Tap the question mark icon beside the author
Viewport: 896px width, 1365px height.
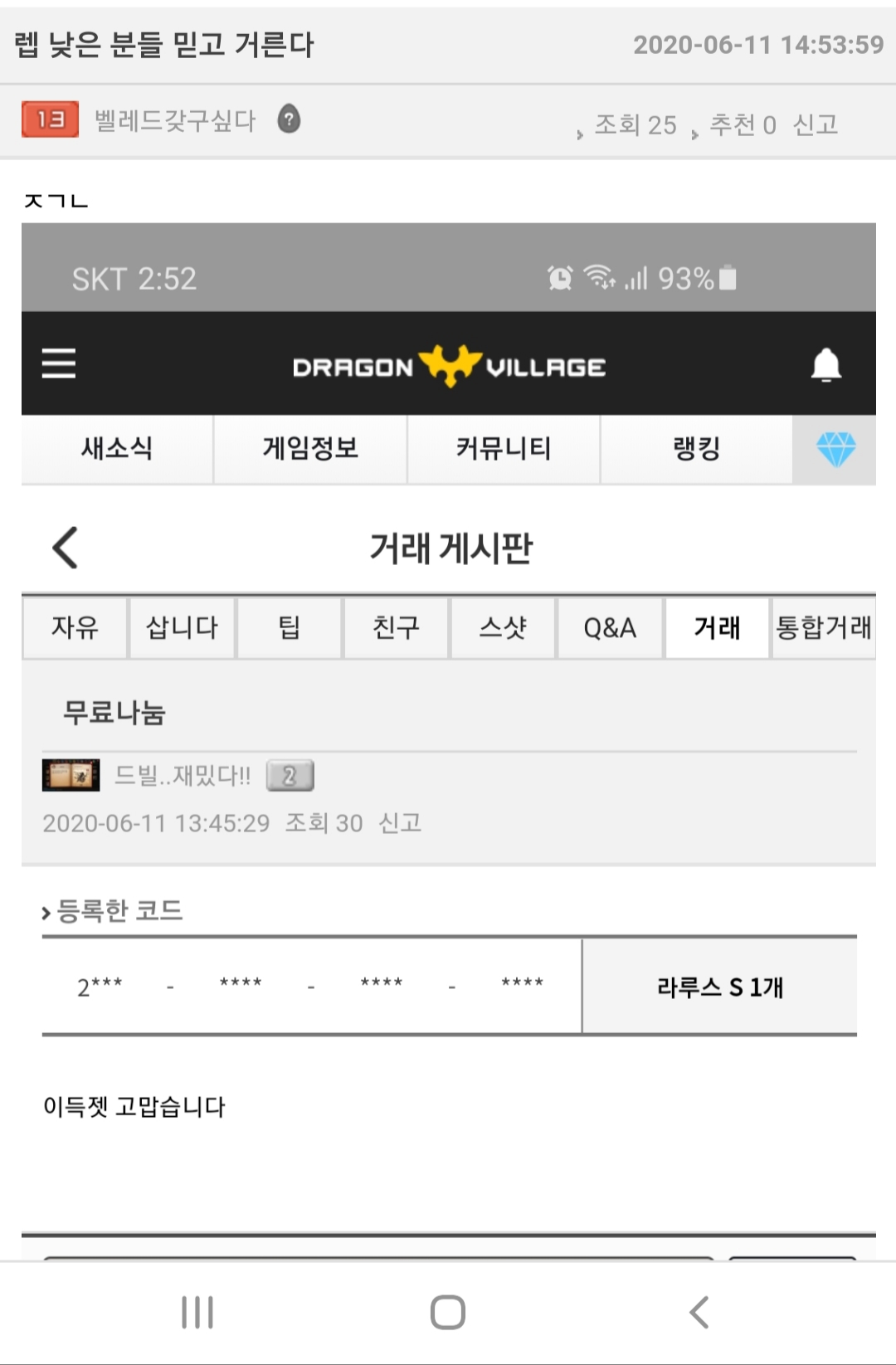(289, 119)
